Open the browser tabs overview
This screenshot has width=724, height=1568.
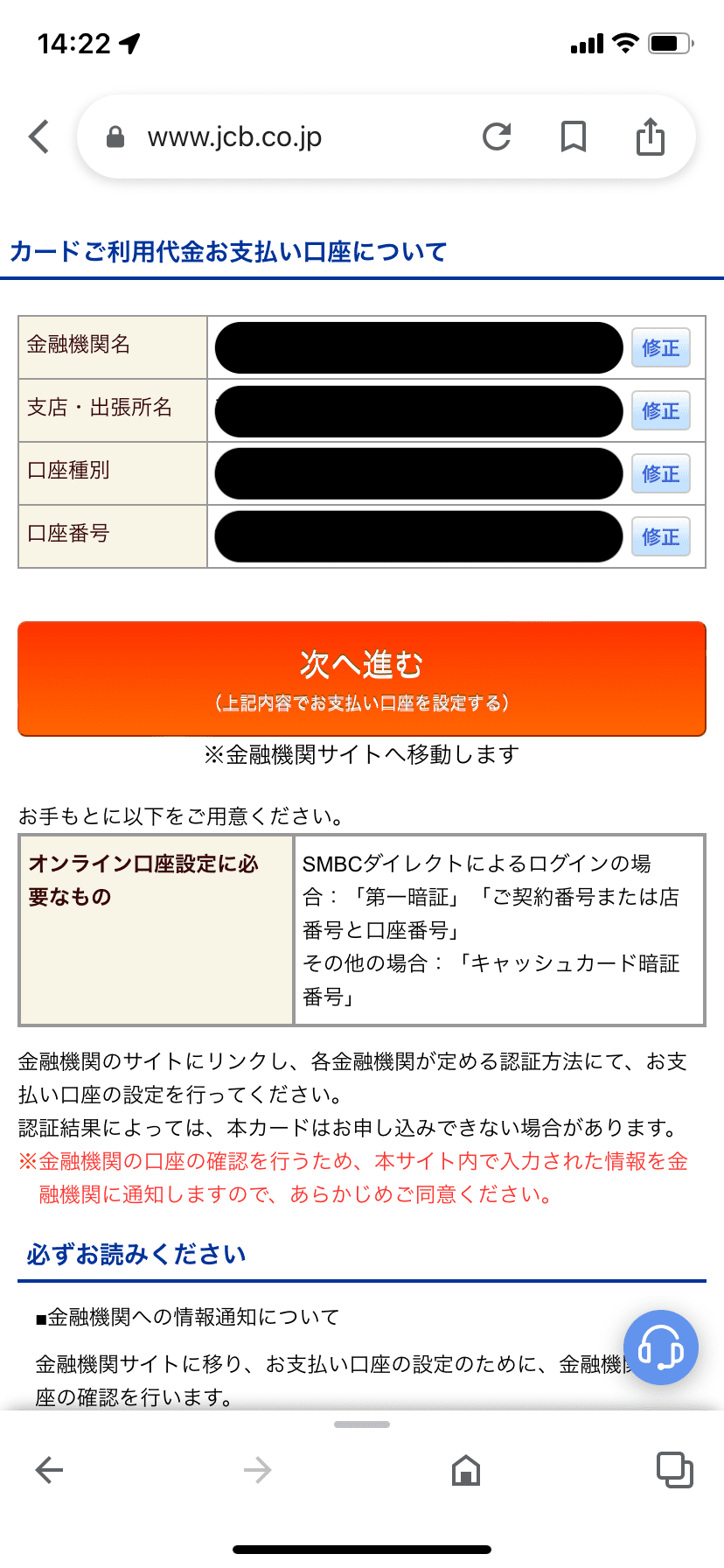click(674, 1470)
